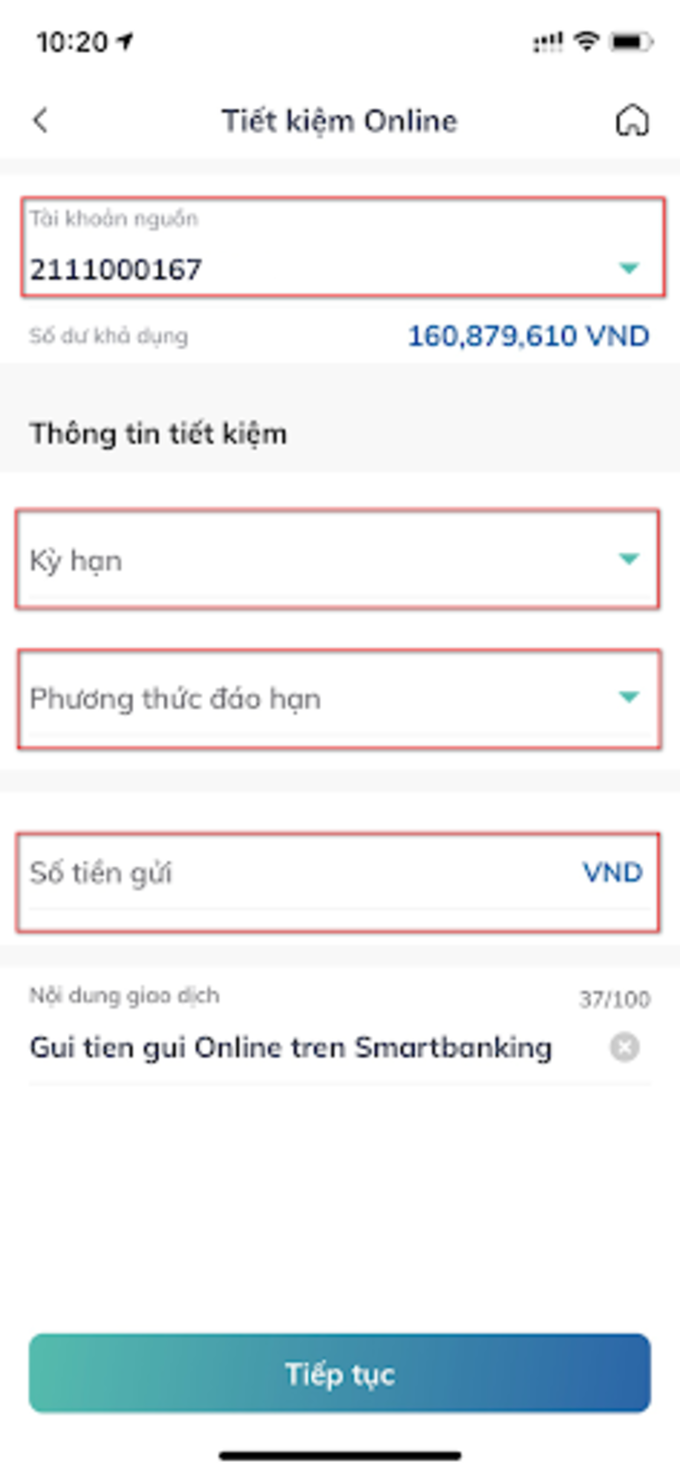Clear the transaction content text
Screen dimensions: 680x1475
[x=625, y=1048]
